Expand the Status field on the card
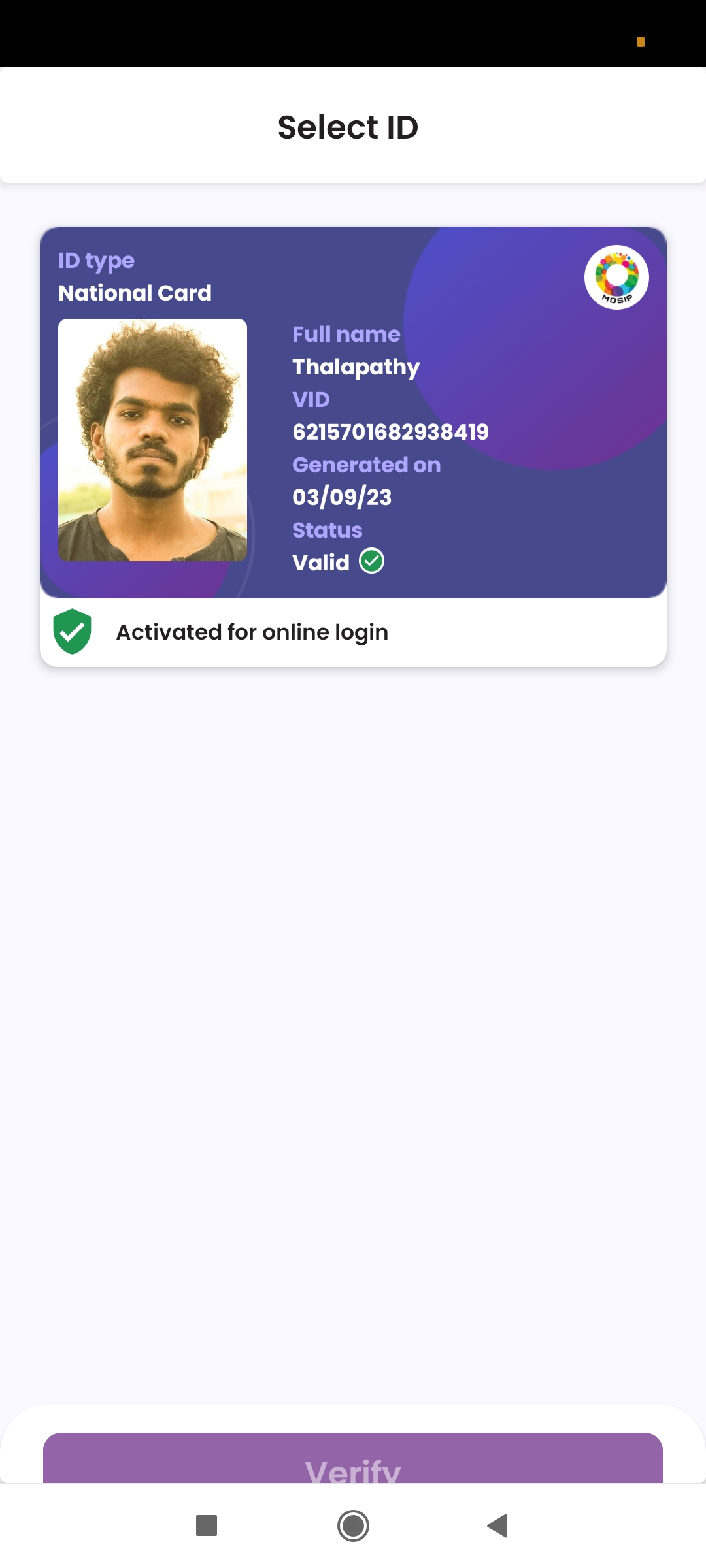Screen dimensions: 706x1568 click(328, 529)
